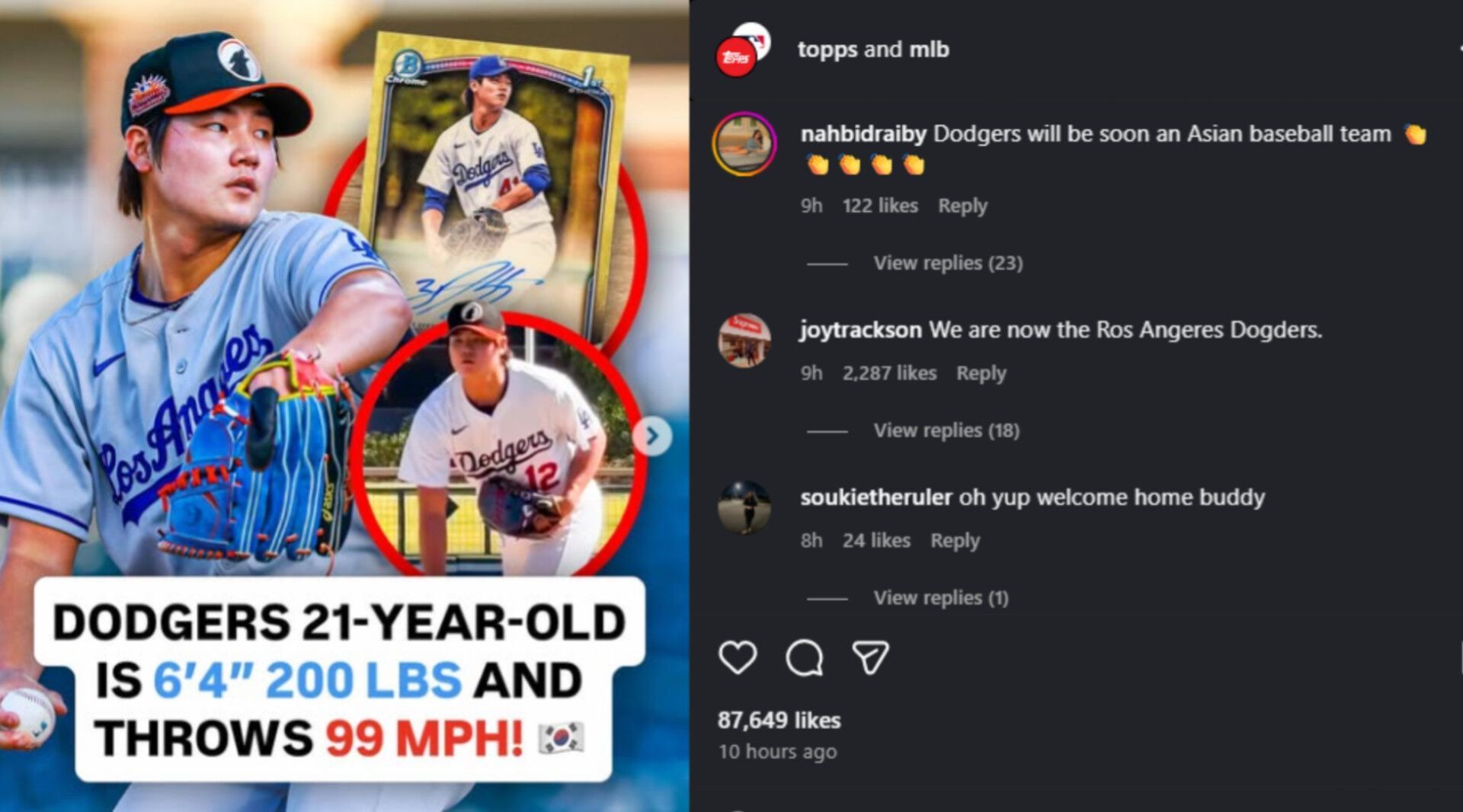Expand 18 replies under joytrackson's comment

click(x=946, y=430)
